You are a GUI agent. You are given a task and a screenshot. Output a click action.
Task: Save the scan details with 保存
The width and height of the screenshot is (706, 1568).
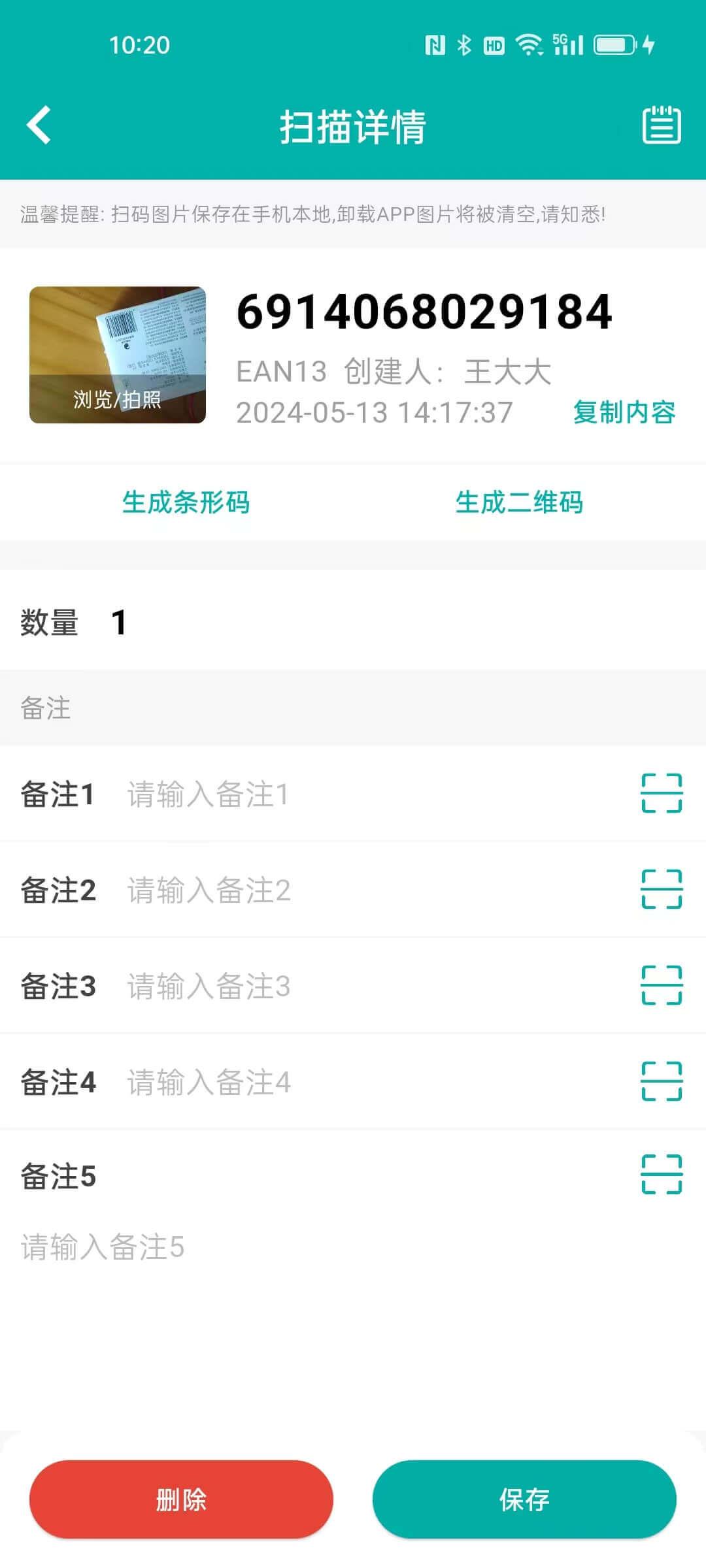[x=524, y=1499]
